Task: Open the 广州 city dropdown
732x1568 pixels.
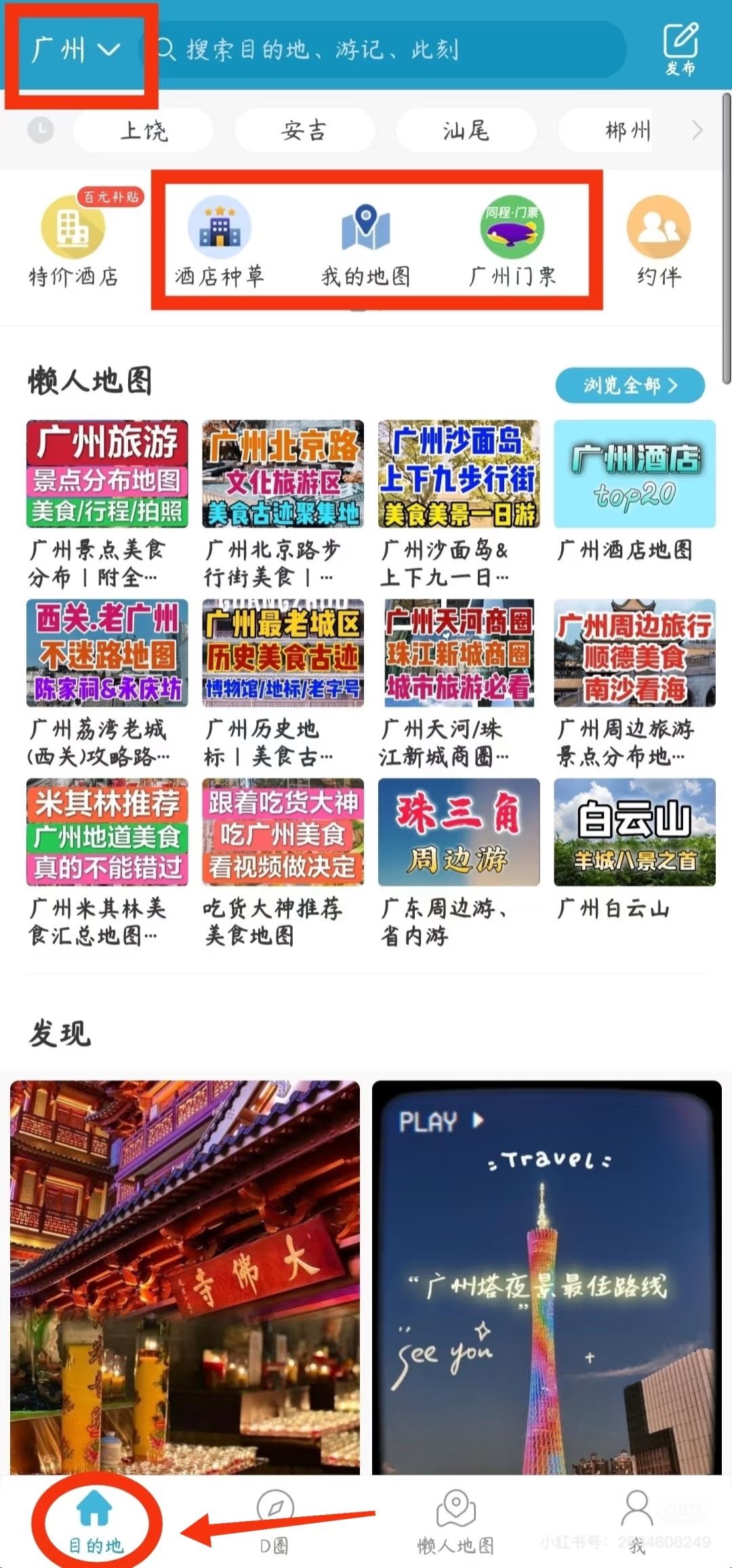Action: click(x=76, y=50)
